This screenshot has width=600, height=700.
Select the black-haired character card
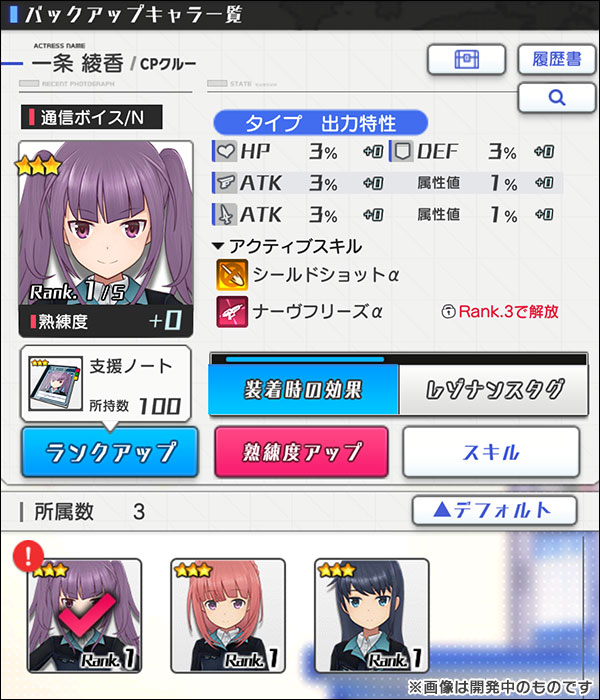coord(371,614)
